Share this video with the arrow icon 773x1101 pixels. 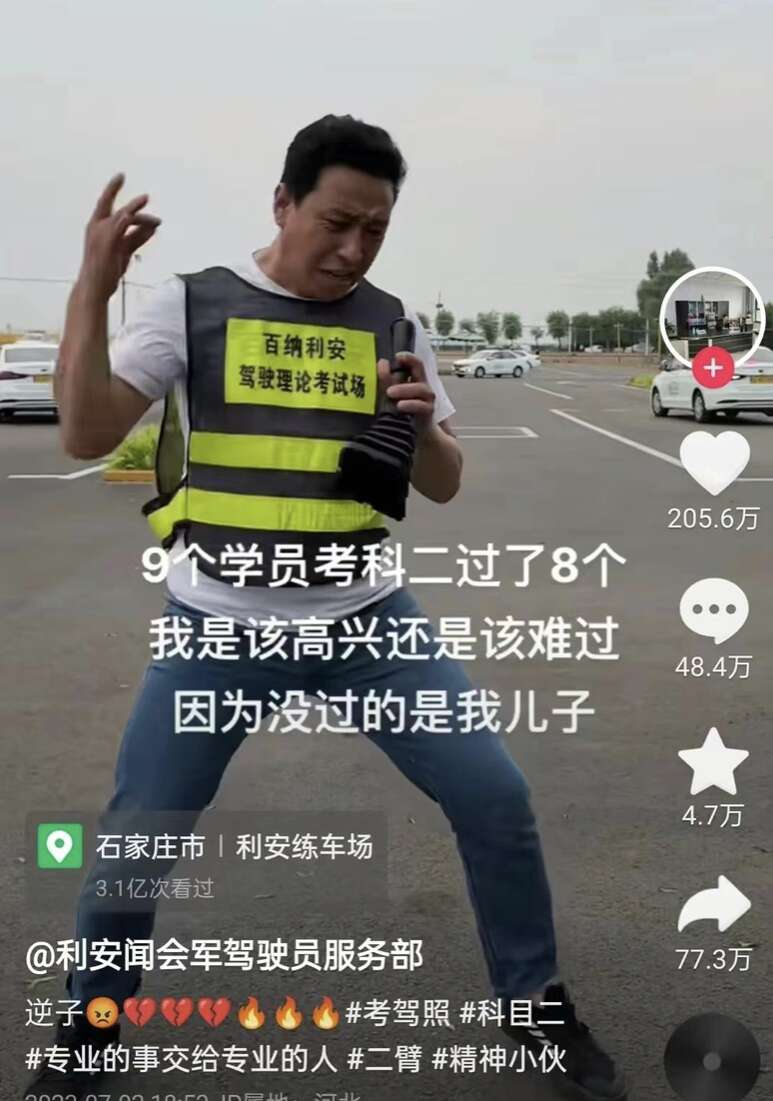pos(714,905)
